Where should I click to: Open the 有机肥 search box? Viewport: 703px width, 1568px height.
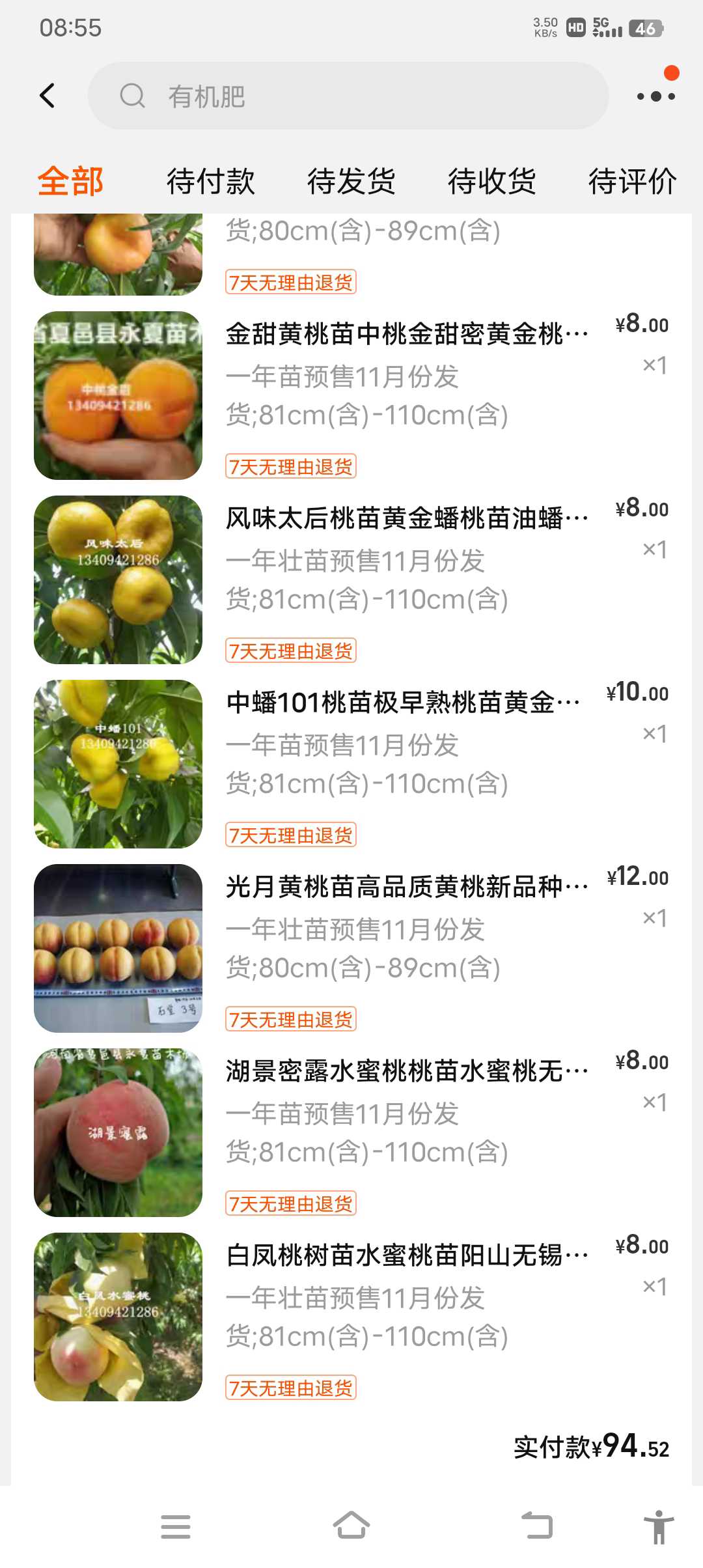pos(348,96)
